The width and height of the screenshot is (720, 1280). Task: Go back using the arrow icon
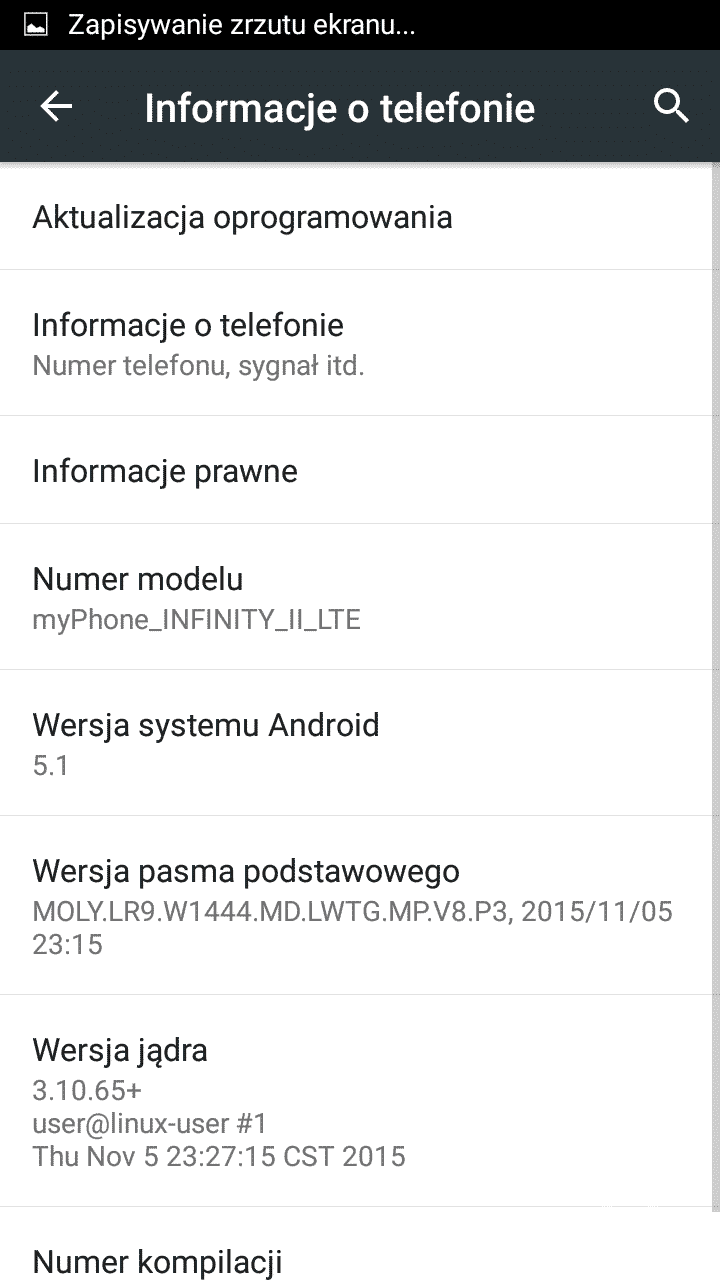tap(56, 106)
